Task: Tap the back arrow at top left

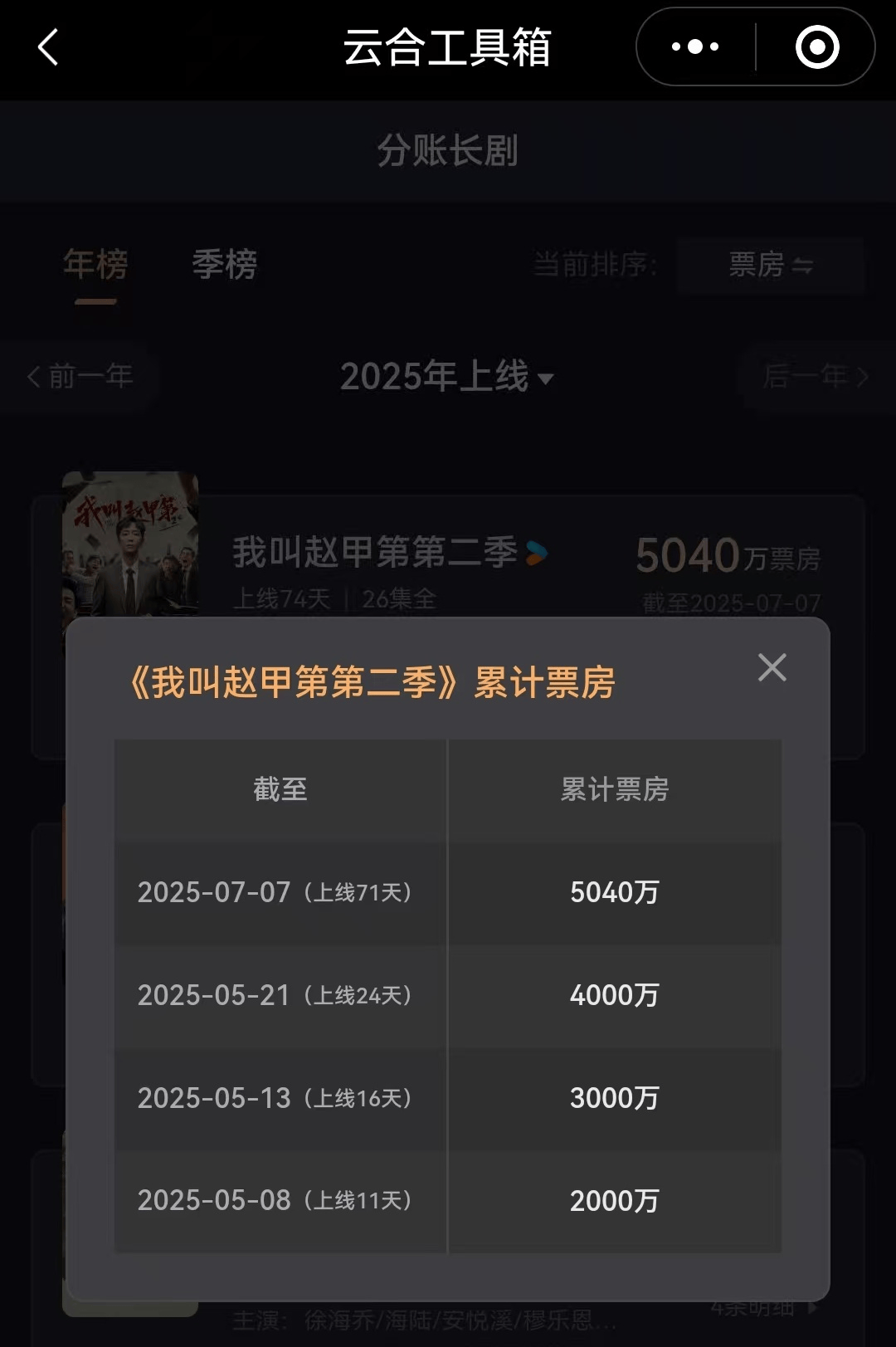Action: coord(48,47)
